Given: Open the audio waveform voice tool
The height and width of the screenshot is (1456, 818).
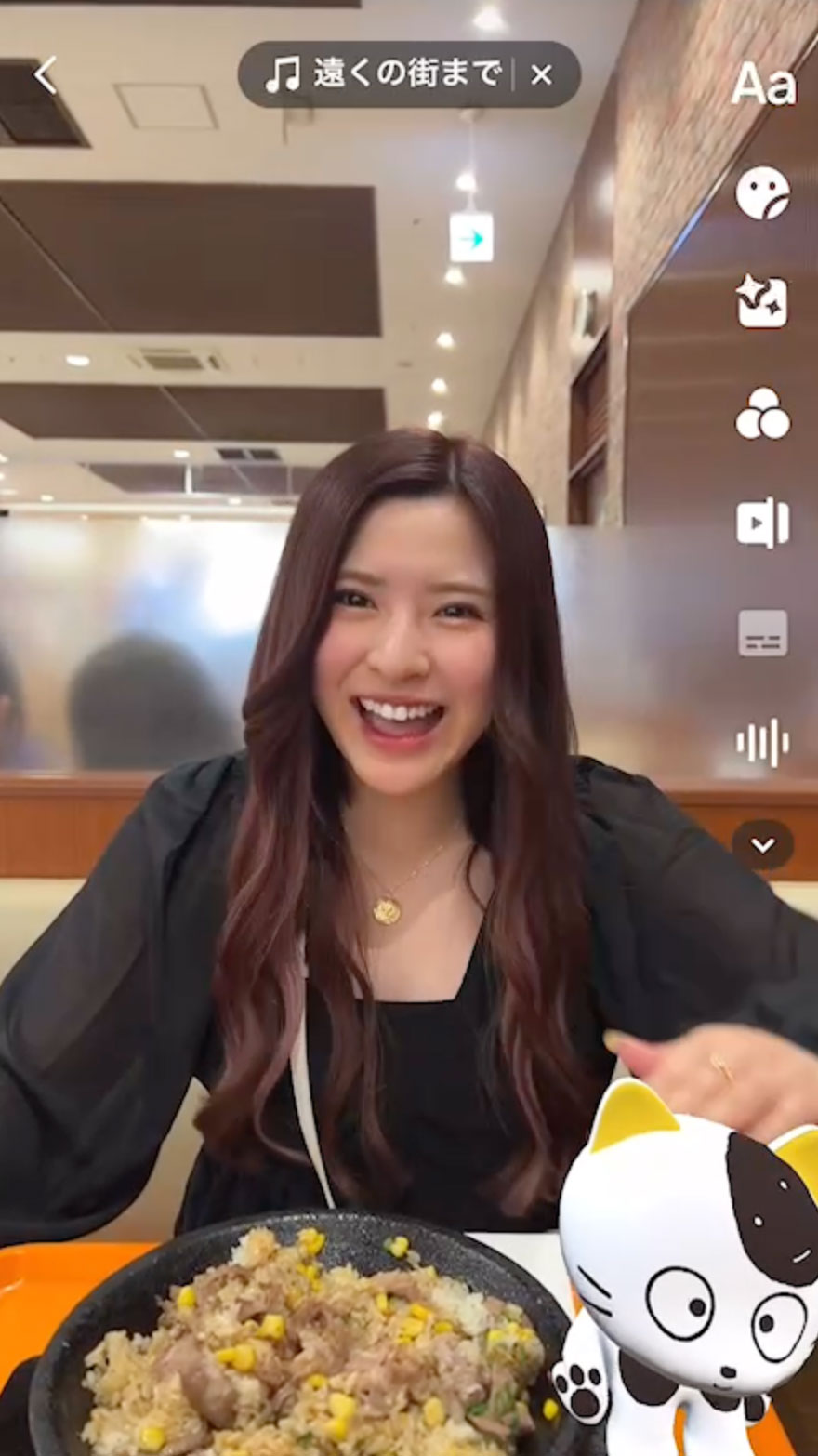Looking at the screenshot, I should 763,743.
